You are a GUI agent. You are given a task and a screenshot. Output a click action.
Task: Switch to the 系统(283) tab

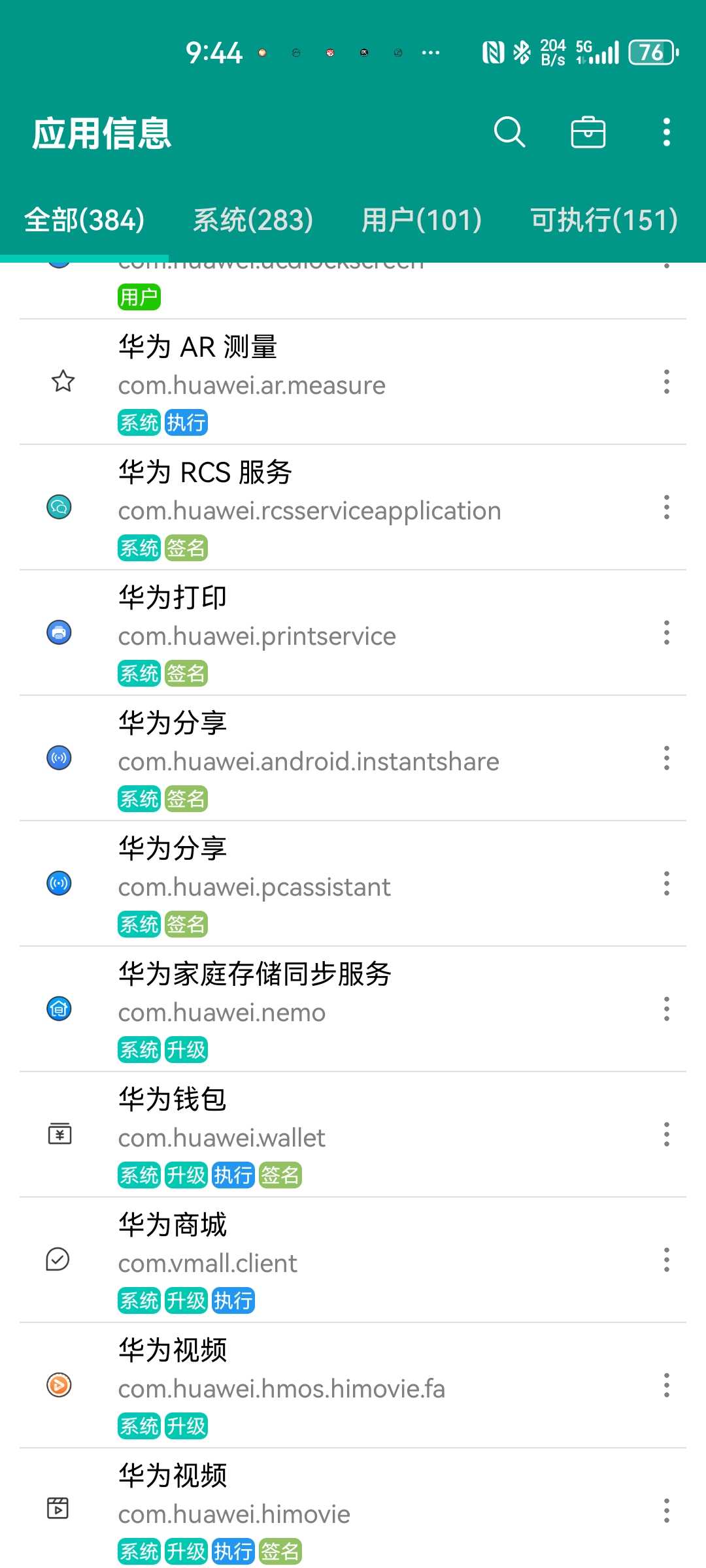[253, 220]
